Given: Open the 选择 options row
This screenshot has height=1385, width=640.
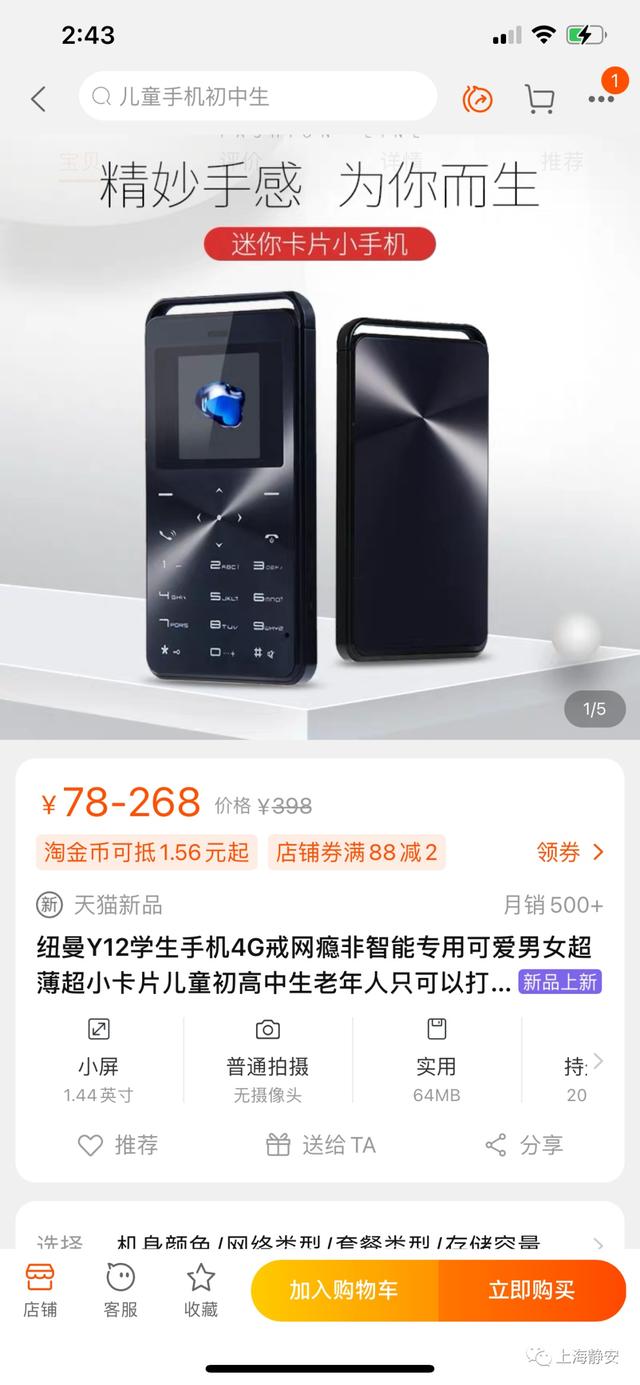Looking at the screenshot, I should (x=320, y=1245).
